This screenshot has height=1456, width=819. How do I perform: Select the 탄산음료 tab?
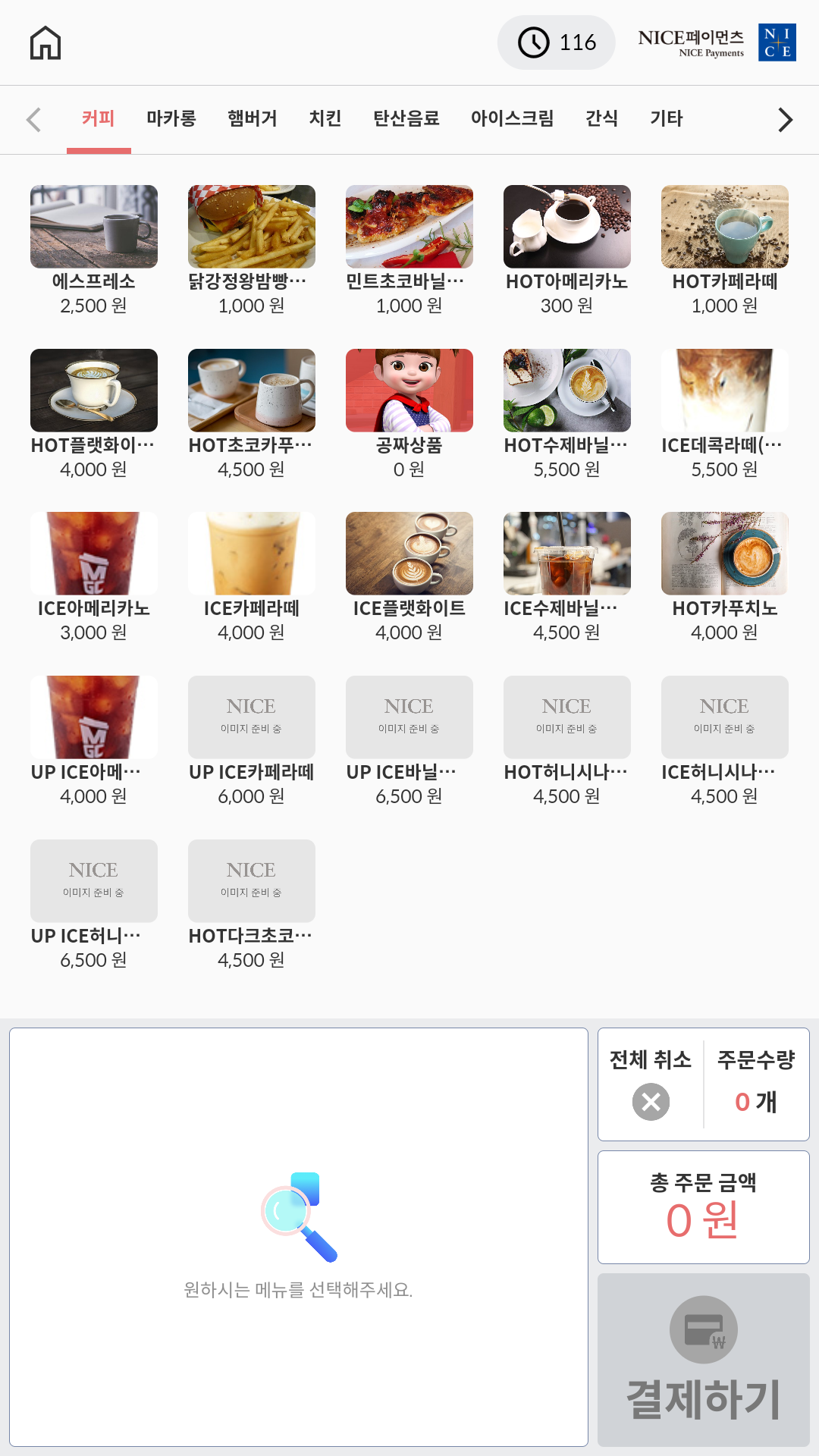[406, 118]
